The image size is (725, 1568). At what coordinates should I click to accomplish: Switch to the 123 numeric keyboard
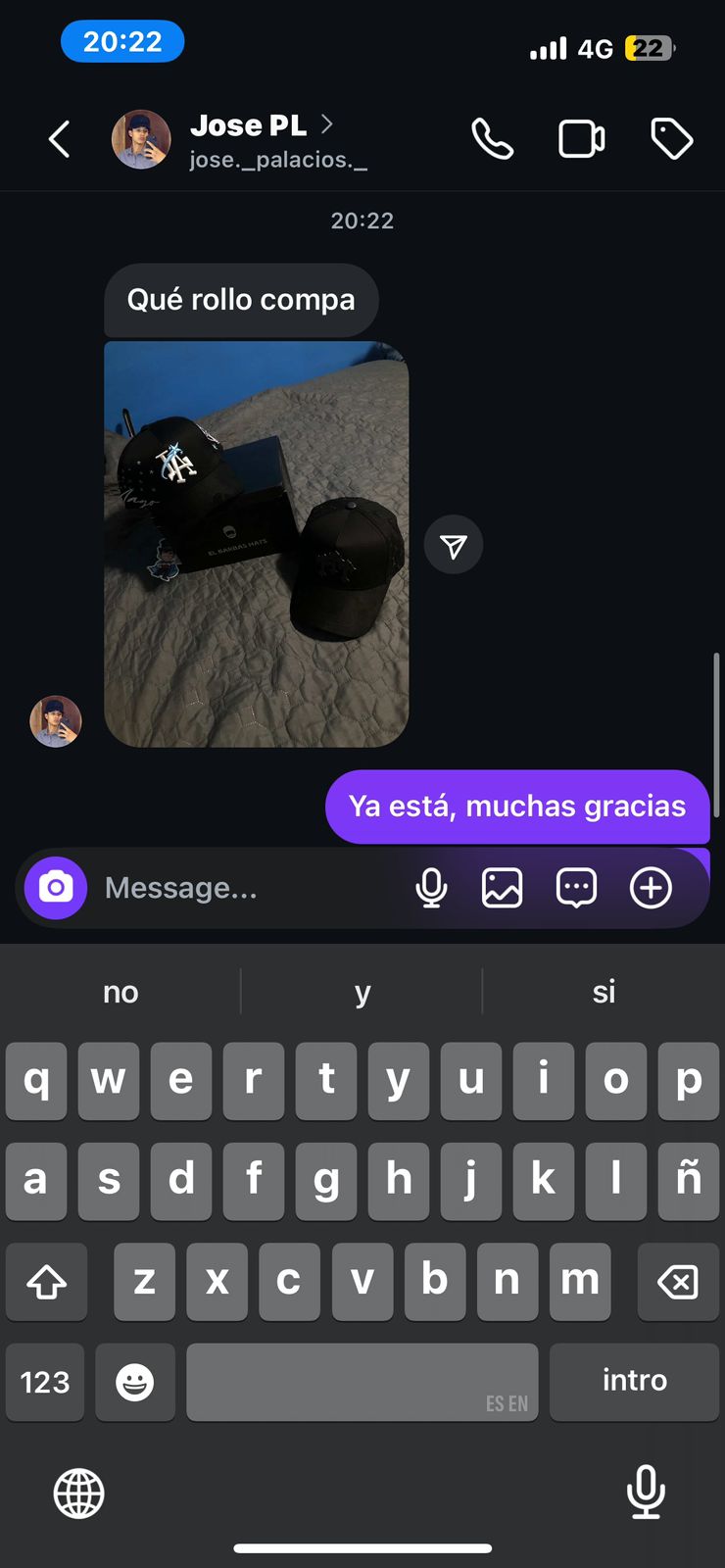45,1382
